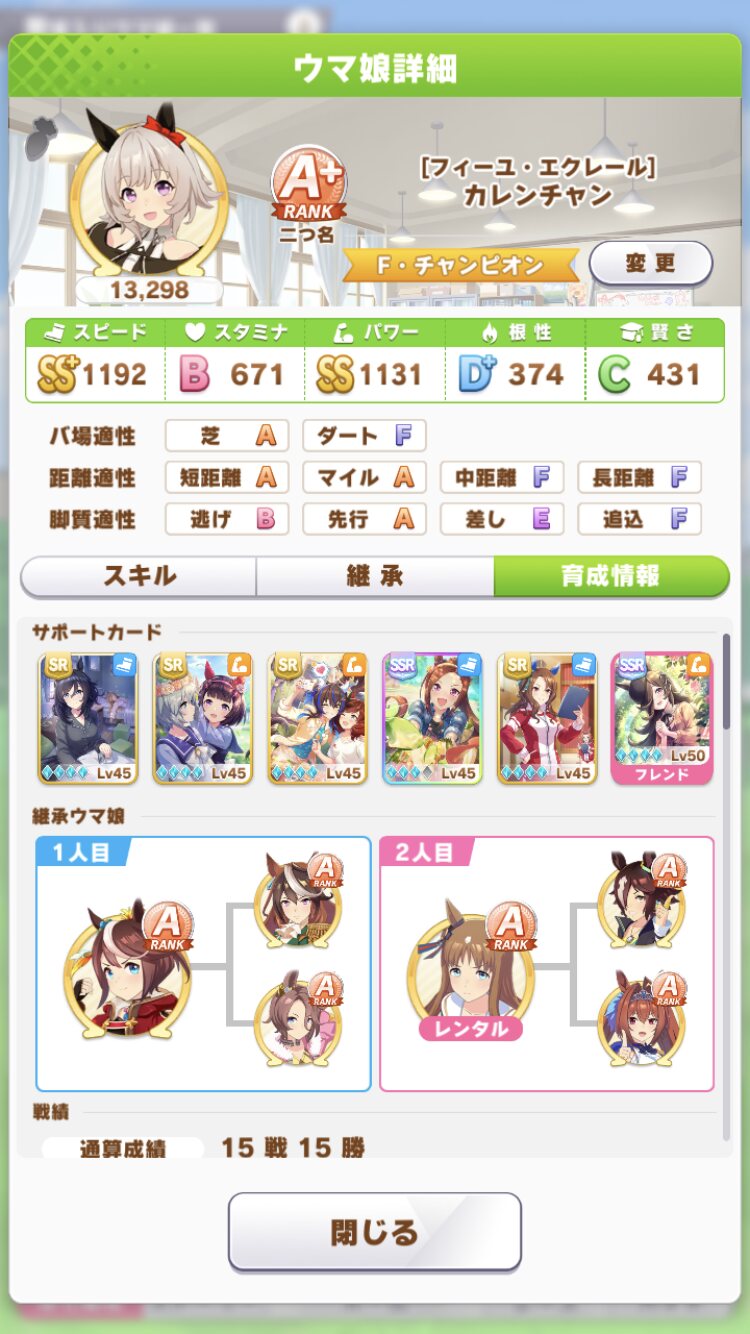Switch to the スキル tab
This screenshot has height=1334, width=750.
(x=139, y=576)
